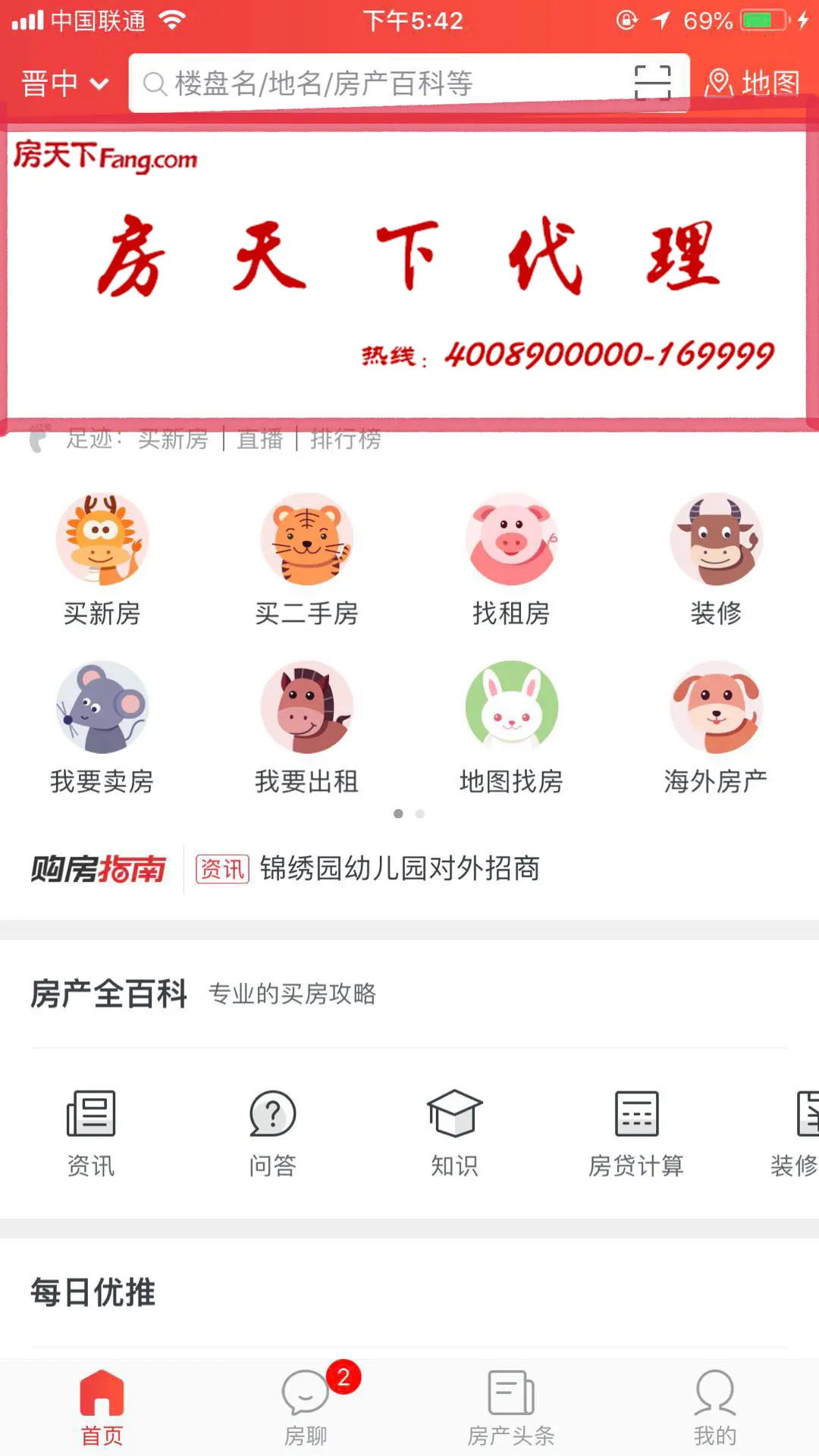The width and height of the screenshot is (819, 1456).
Task: Open the scan icon in search bar
Action: pyautogui.click(x=652, y=83)
